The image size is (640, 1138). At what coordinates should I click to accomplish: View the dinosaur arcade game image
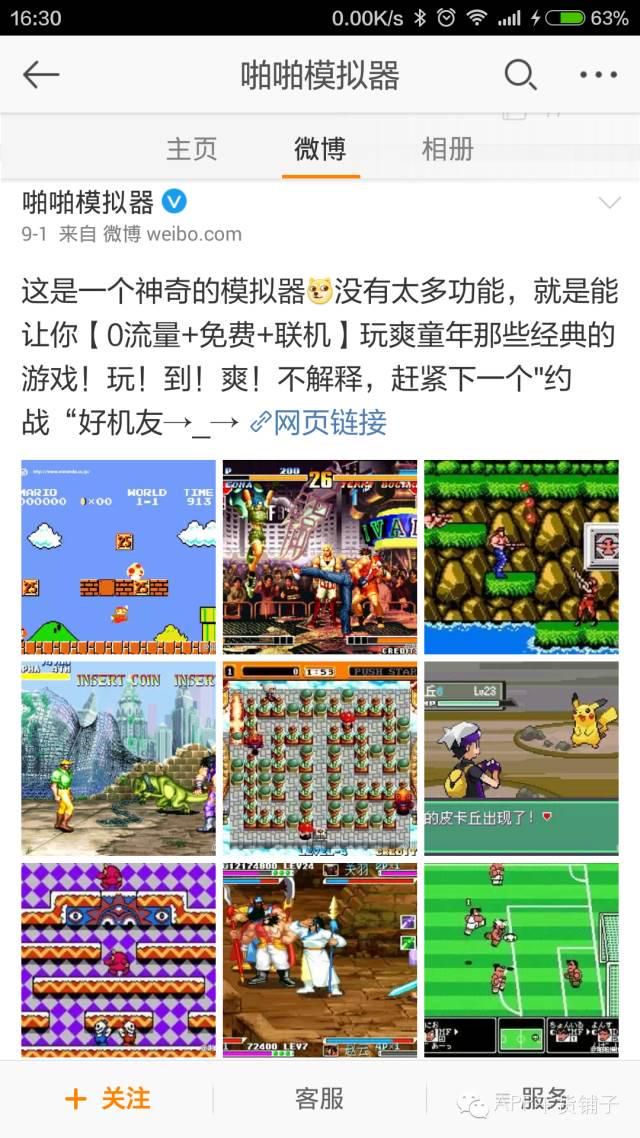pyautogui.click(x=118, y=758)
